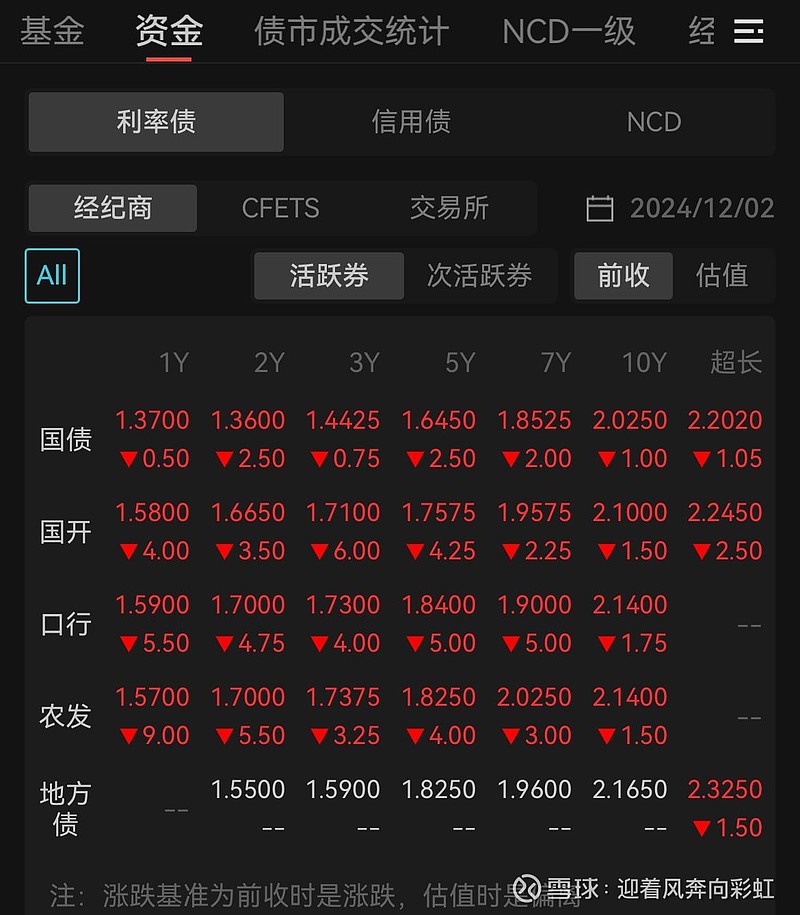Select the 次活跃券 filter
The image size is (800, 915).
(x=482, y=276)
